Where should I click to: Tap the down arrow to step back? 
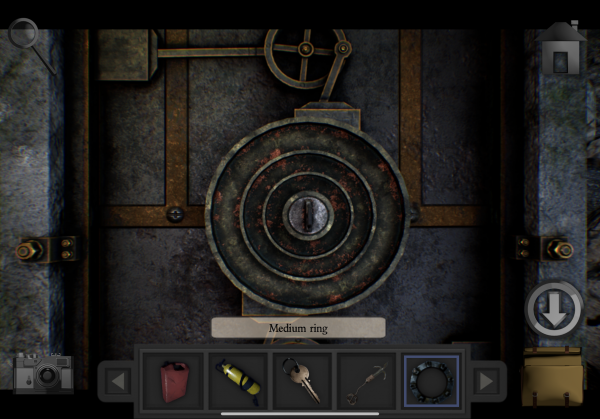[553, 308]
